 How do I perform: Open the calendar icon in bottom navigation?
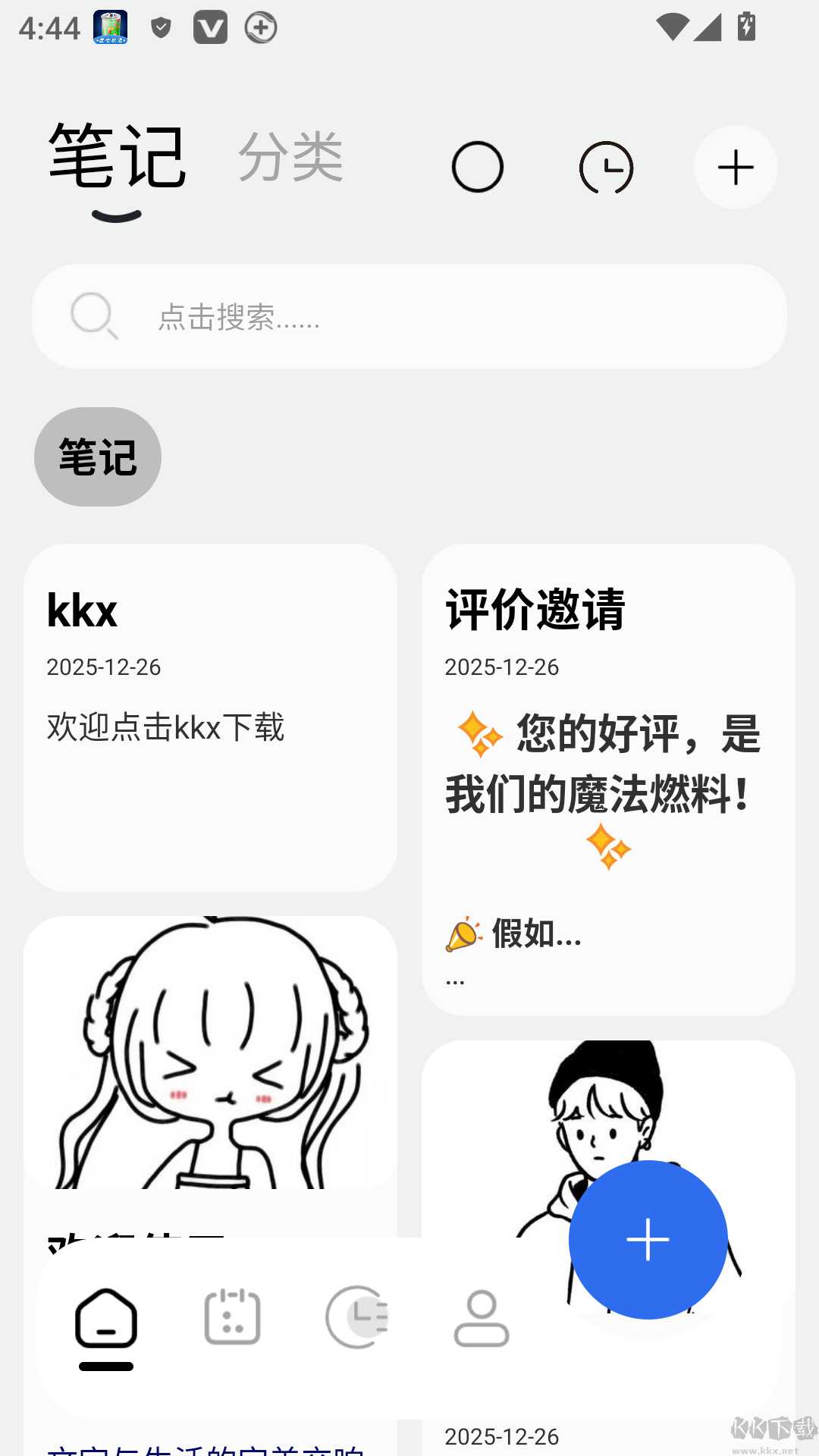(231, 1317)
